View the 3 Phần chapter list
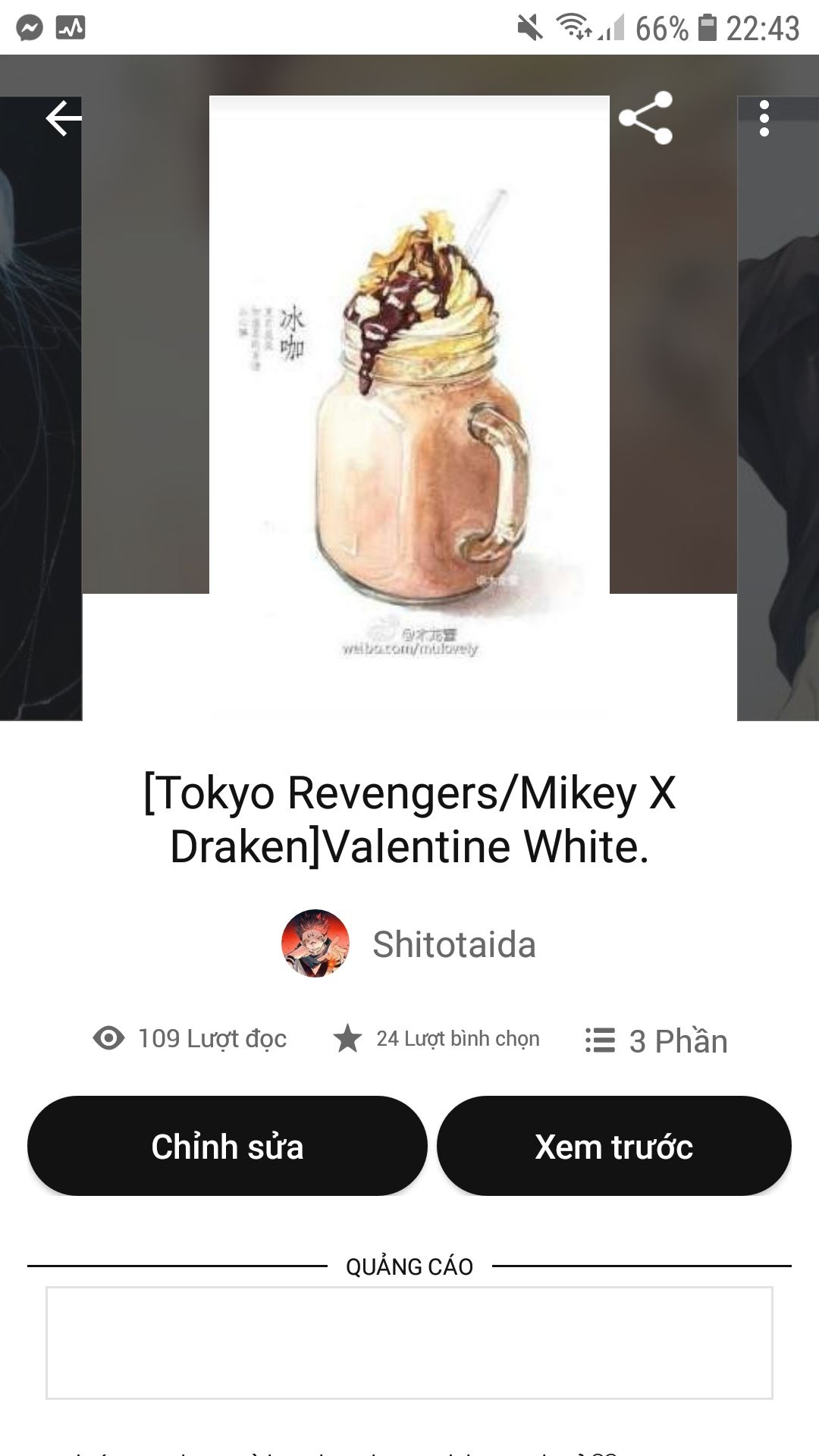819x1456 pixels. coord(656,1040)
